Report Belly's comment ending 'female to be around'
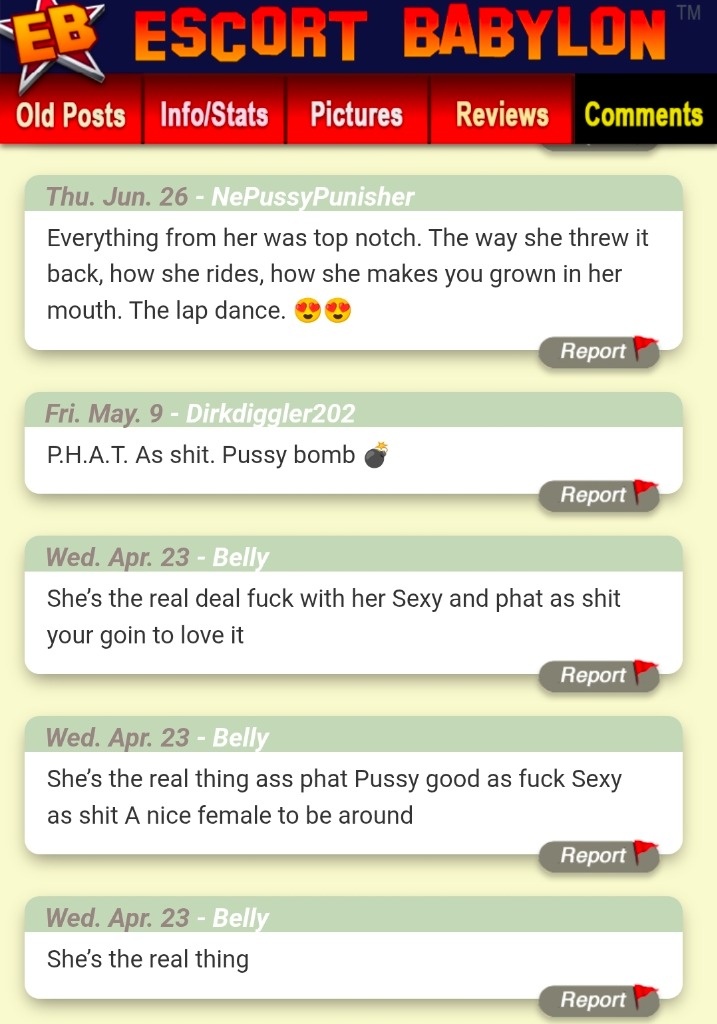The height and width of the screenshot is (1024, 717). (x=599, y=856)
